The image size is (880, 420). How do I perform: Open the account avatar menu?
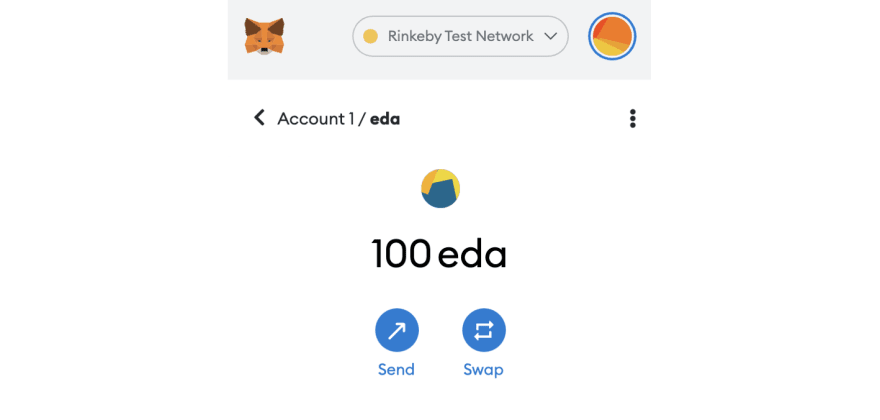click(x=612, y=36)
